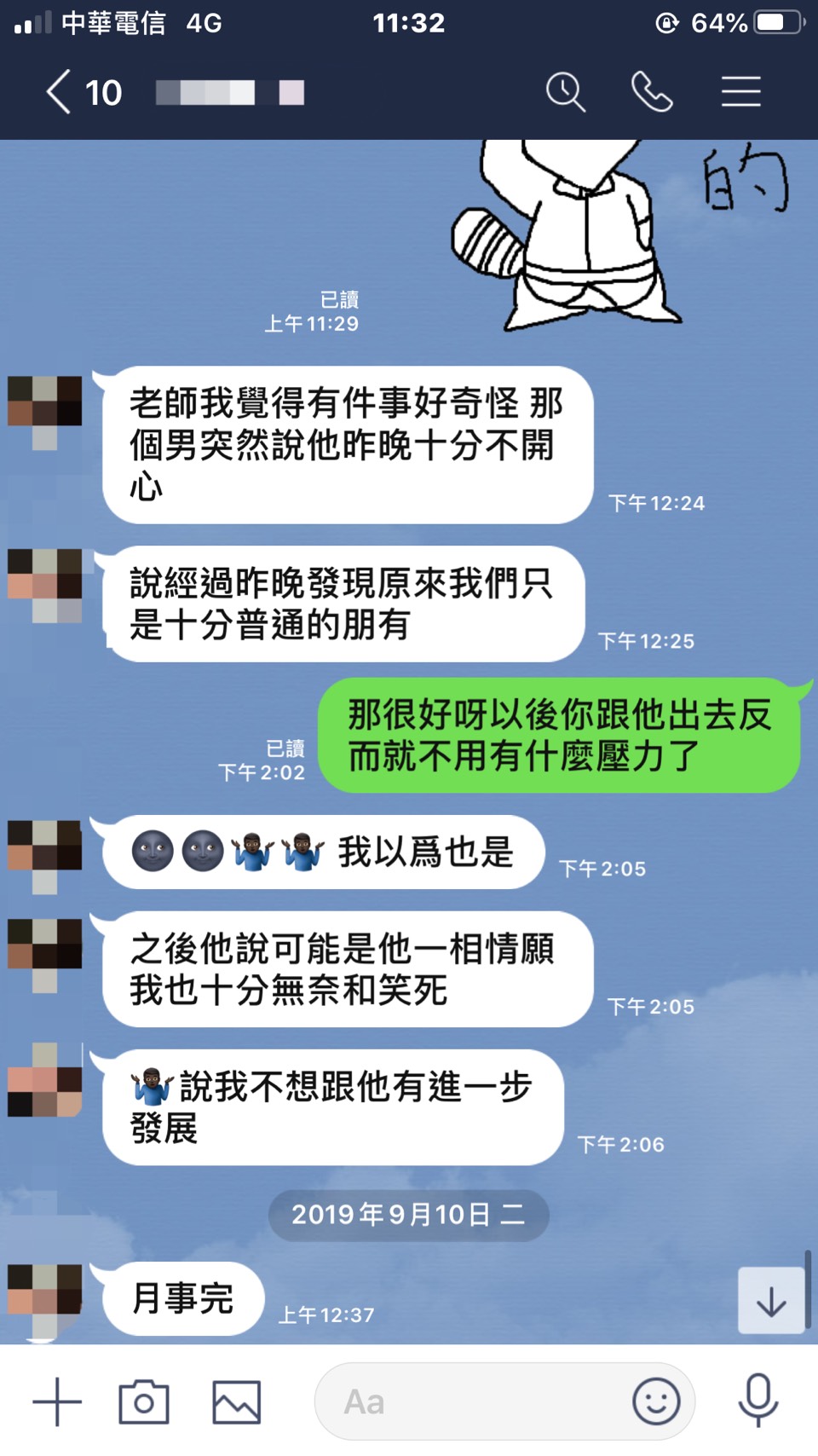Open the sender's avatar beside 月事完
The width and height of the screenshot is (818, 1456).
44,1294
